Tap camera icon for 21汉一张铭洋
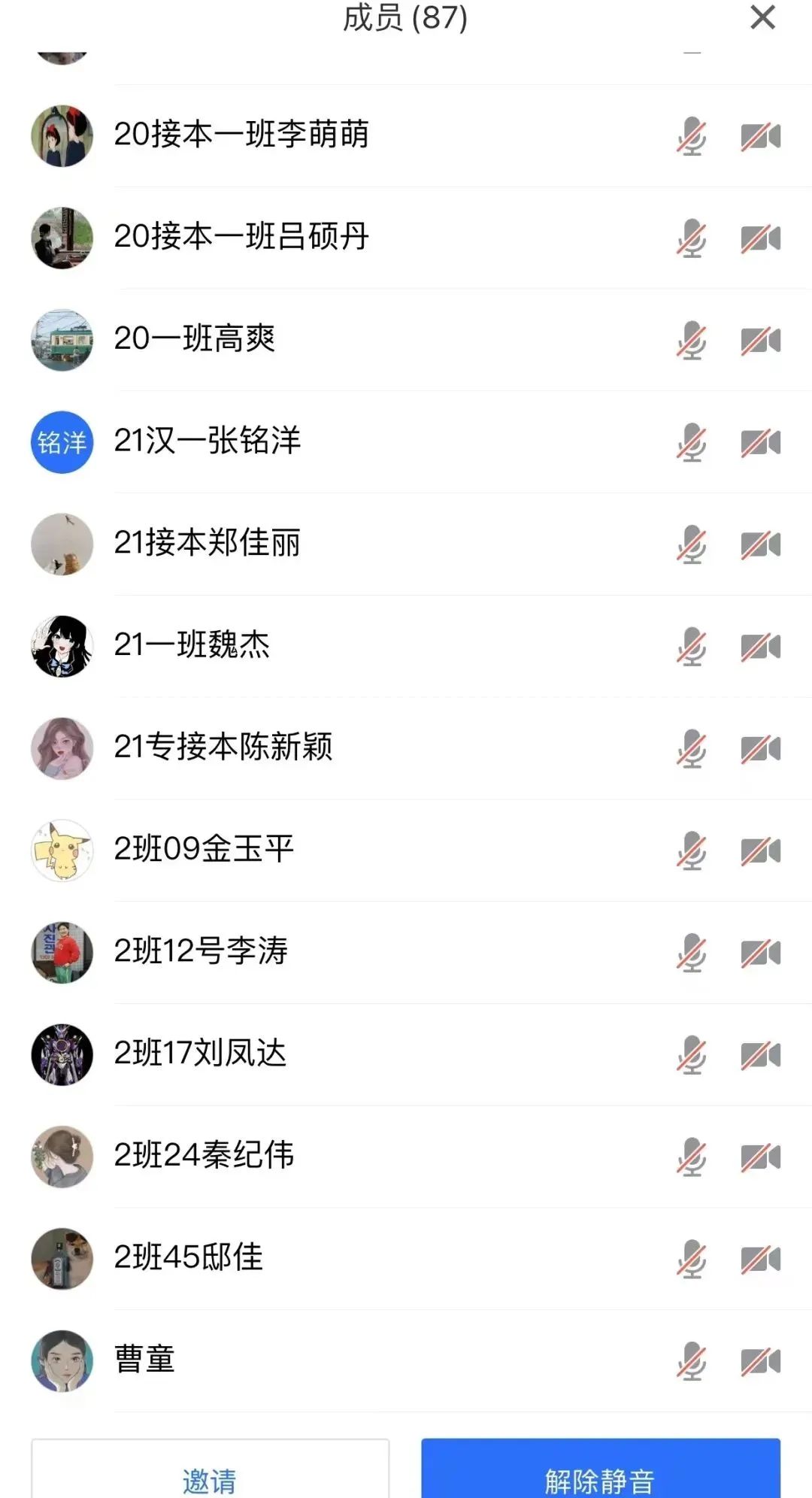 coord(760,443)
